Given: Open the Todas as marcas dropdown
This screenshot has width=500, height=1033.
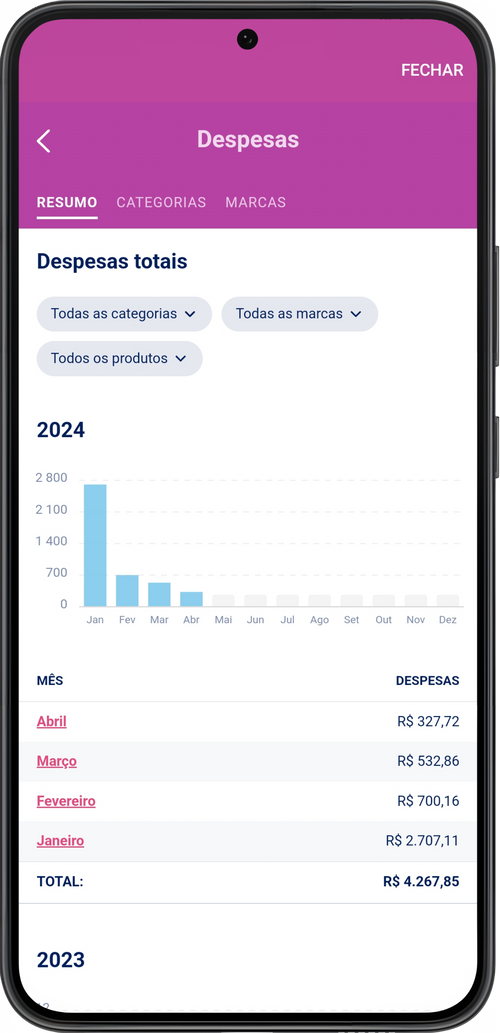Looking at the screenshot, I should [300, 314].
